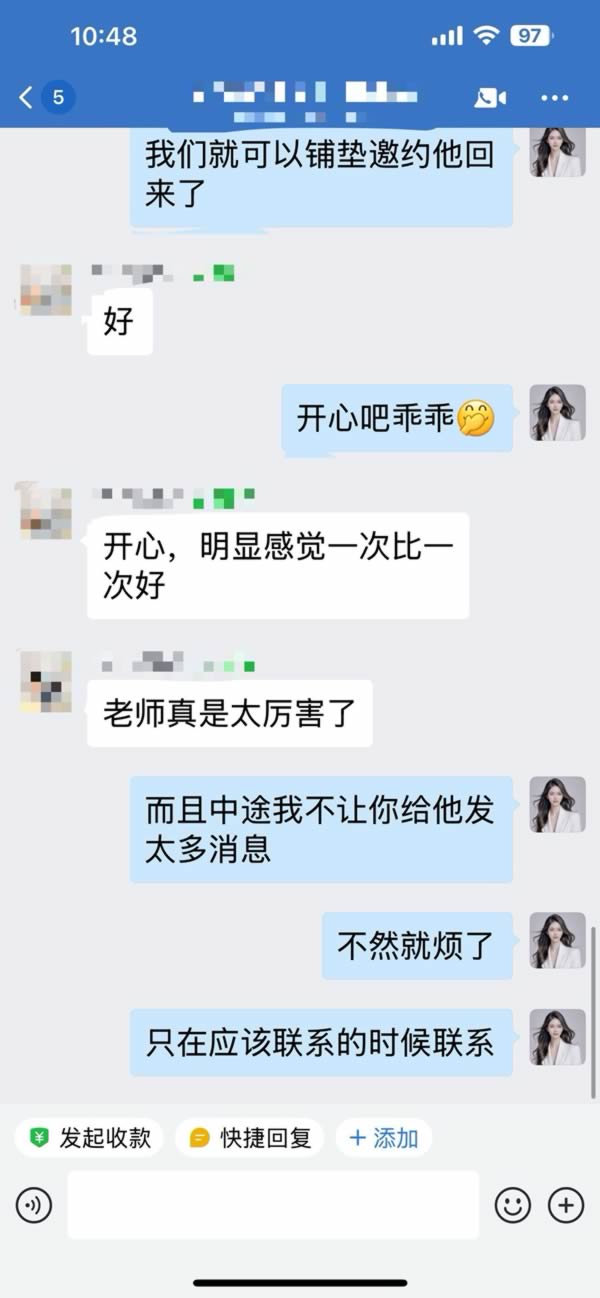This screenshot has width=600, height=1298.
Task: Open the three-dot more menu
Action: pyautogui.click(x=554, y=97)
